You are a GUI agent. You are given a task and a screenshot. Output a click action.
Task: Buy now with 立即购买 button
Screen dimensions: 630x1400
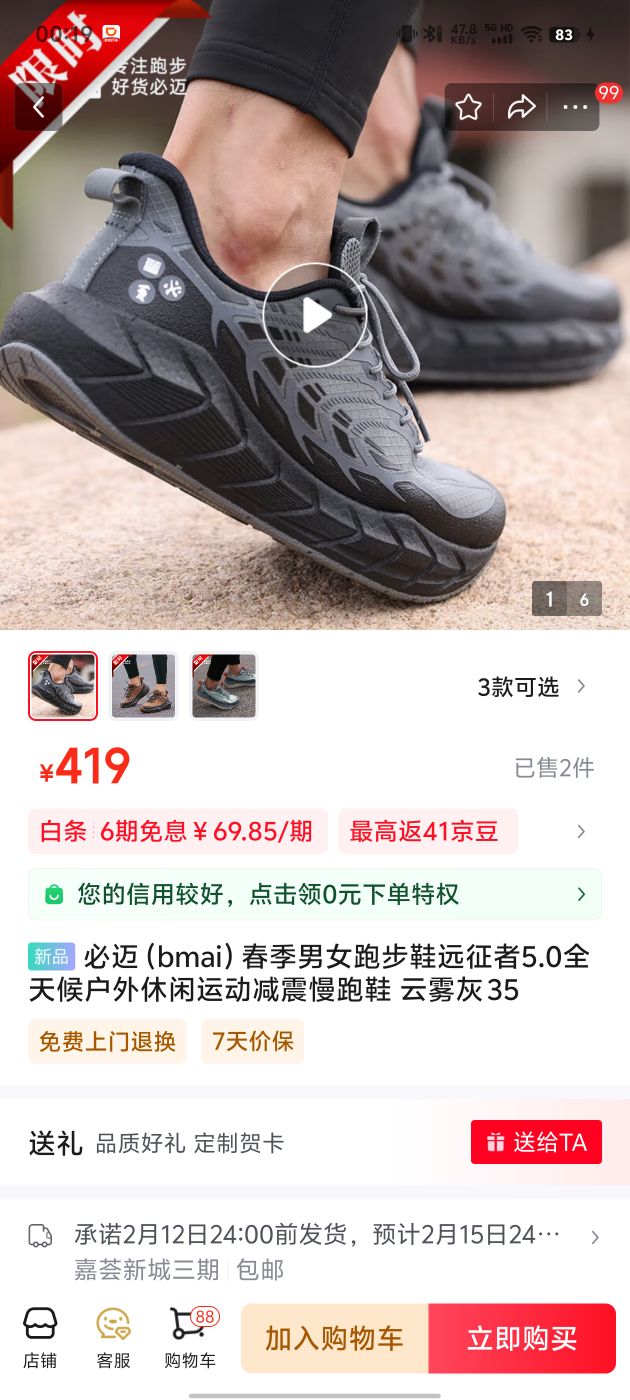coord(522,1338)
